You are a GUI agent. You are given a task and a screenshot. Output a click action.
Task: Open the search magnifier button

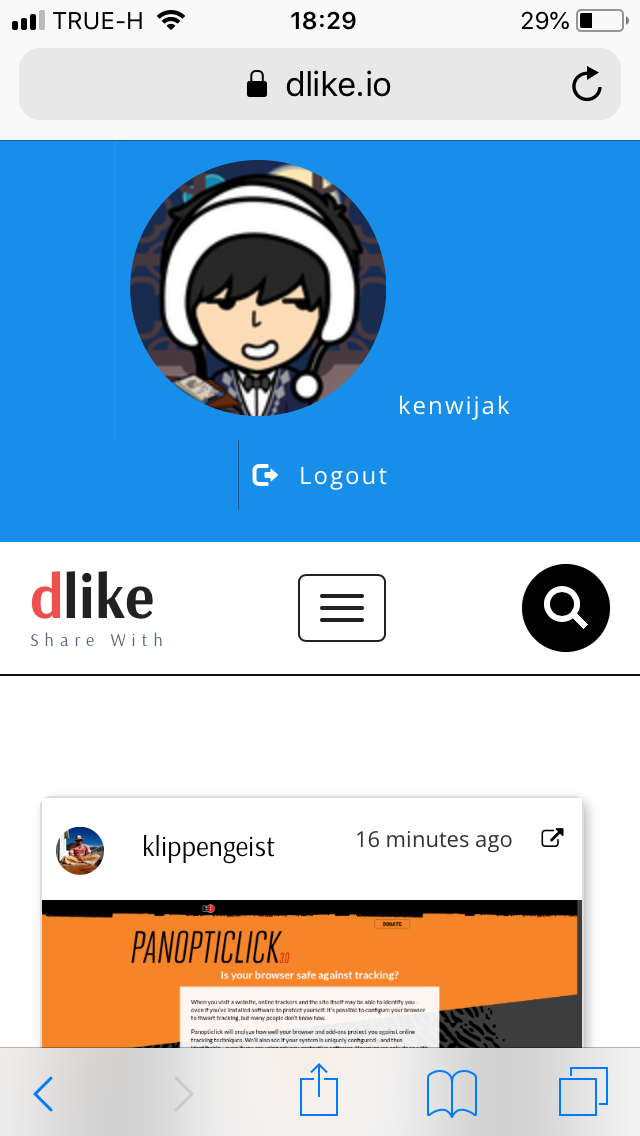pos(566,608)
